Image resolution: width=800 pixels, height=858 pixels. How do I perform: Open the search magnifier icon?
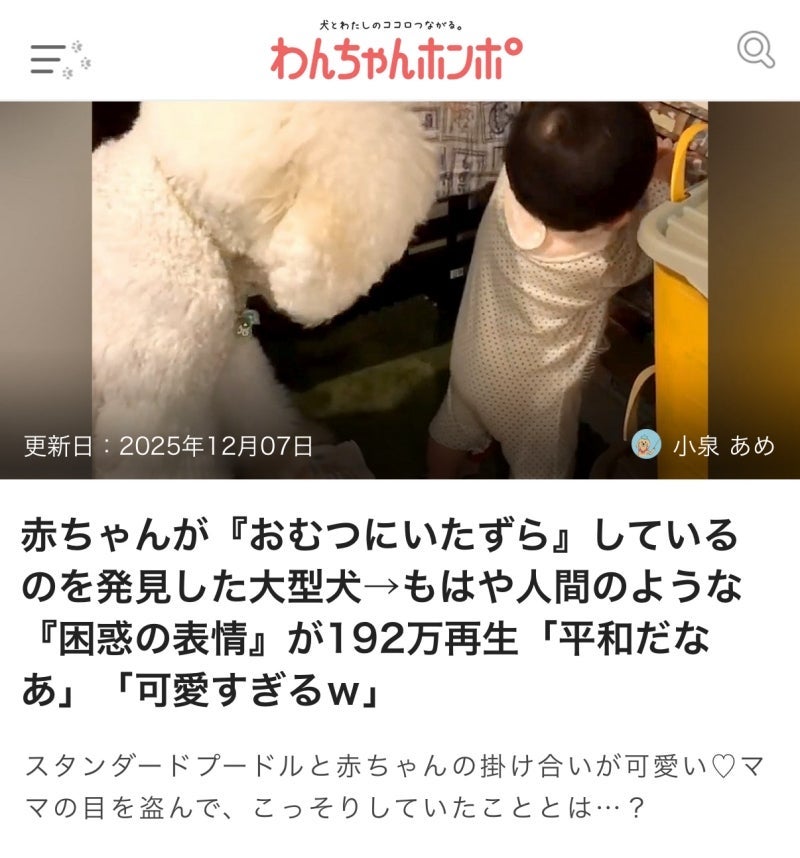[x=755, y=50]
